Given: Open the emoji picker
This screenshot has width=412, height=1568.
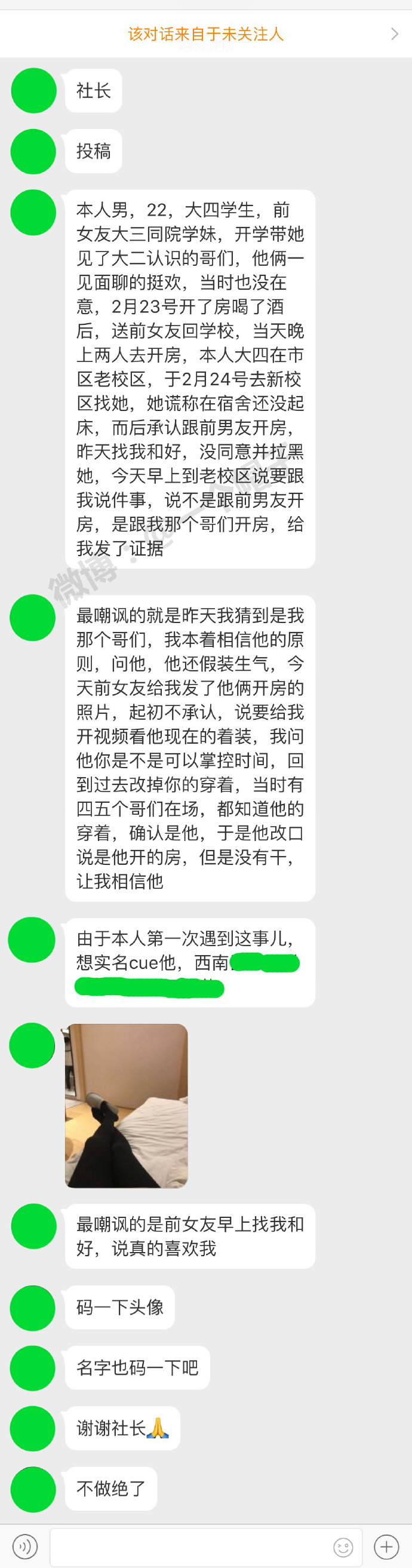Looking at the screenshot, I should coord(343,1546).
